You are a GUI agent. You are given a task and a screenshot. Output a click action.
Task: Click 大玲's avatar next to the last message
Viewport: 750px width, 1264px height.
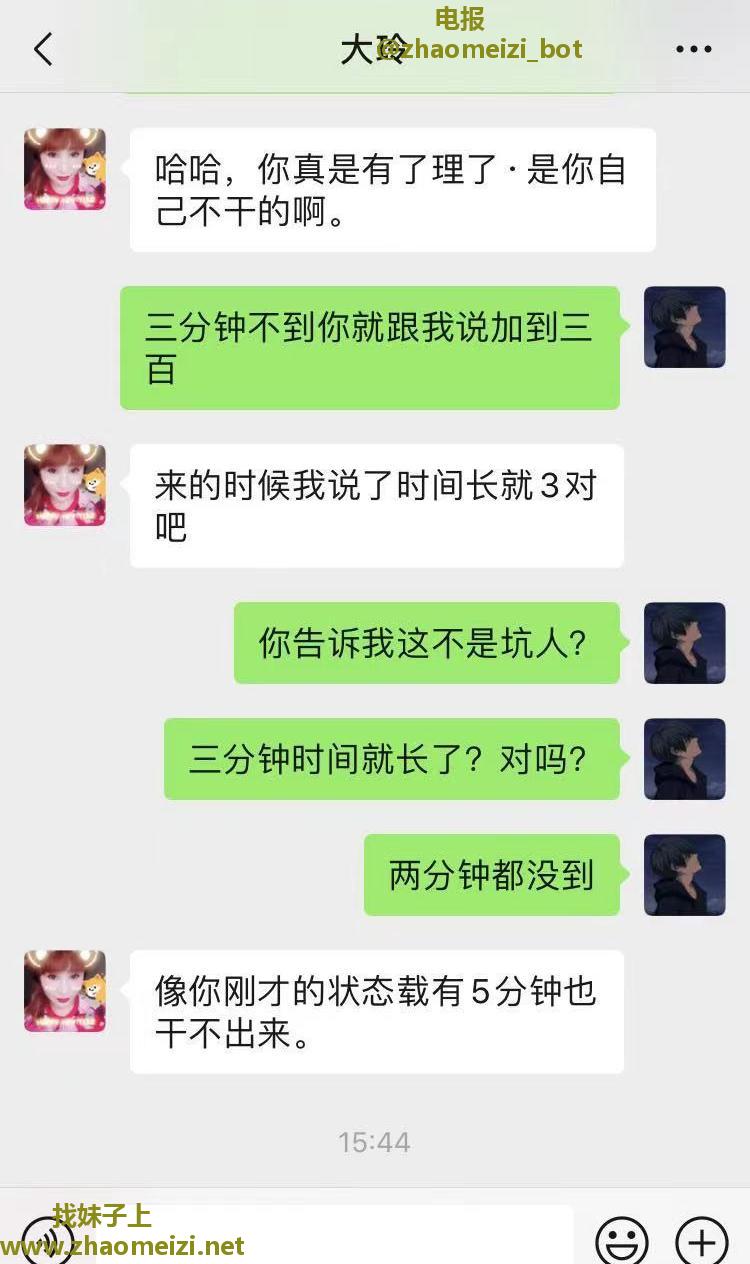click(x=63, y=992)
